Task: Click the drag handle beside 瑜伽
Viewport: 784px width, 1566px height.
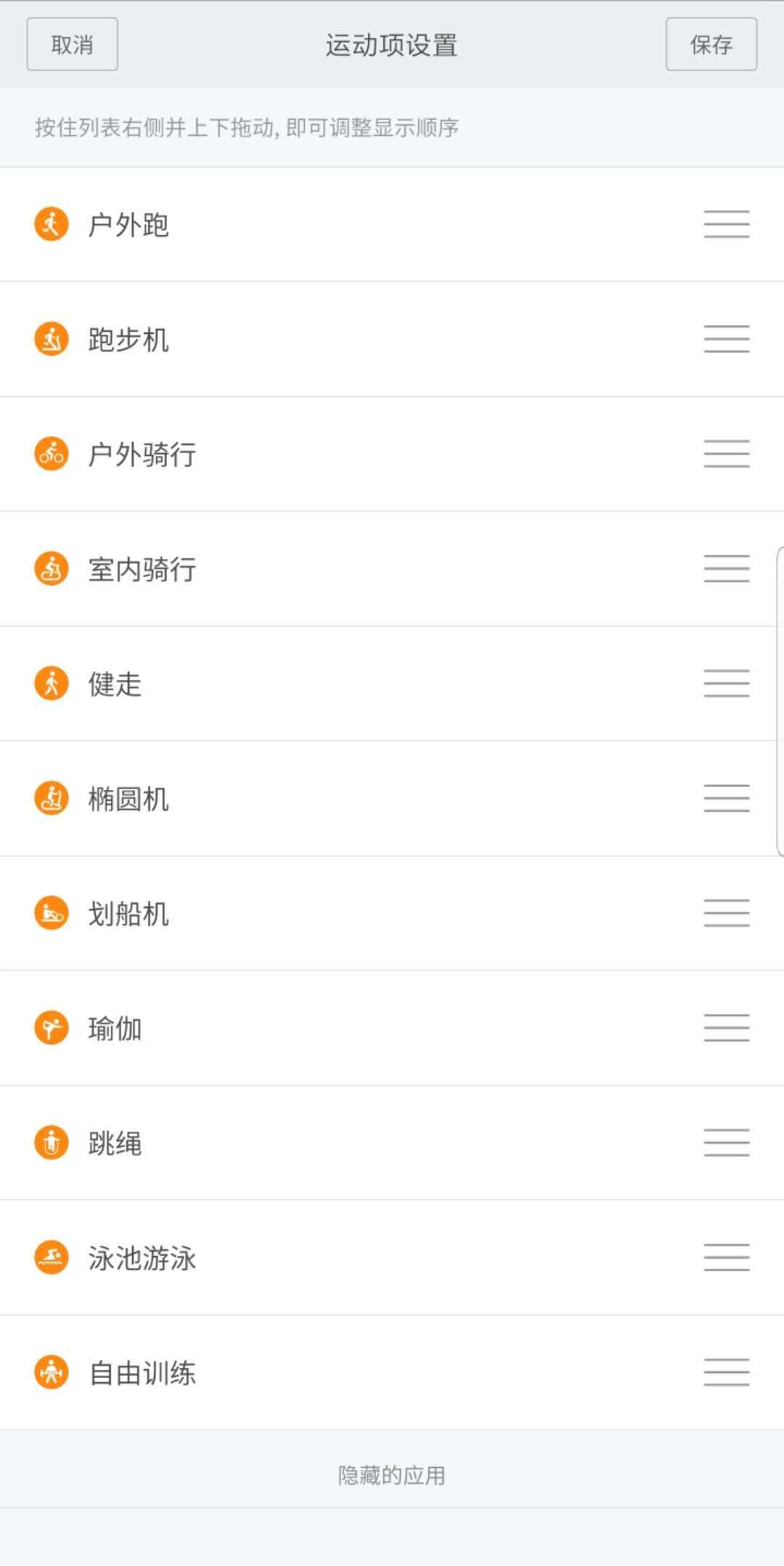Action: click(x=726, y=1027)
